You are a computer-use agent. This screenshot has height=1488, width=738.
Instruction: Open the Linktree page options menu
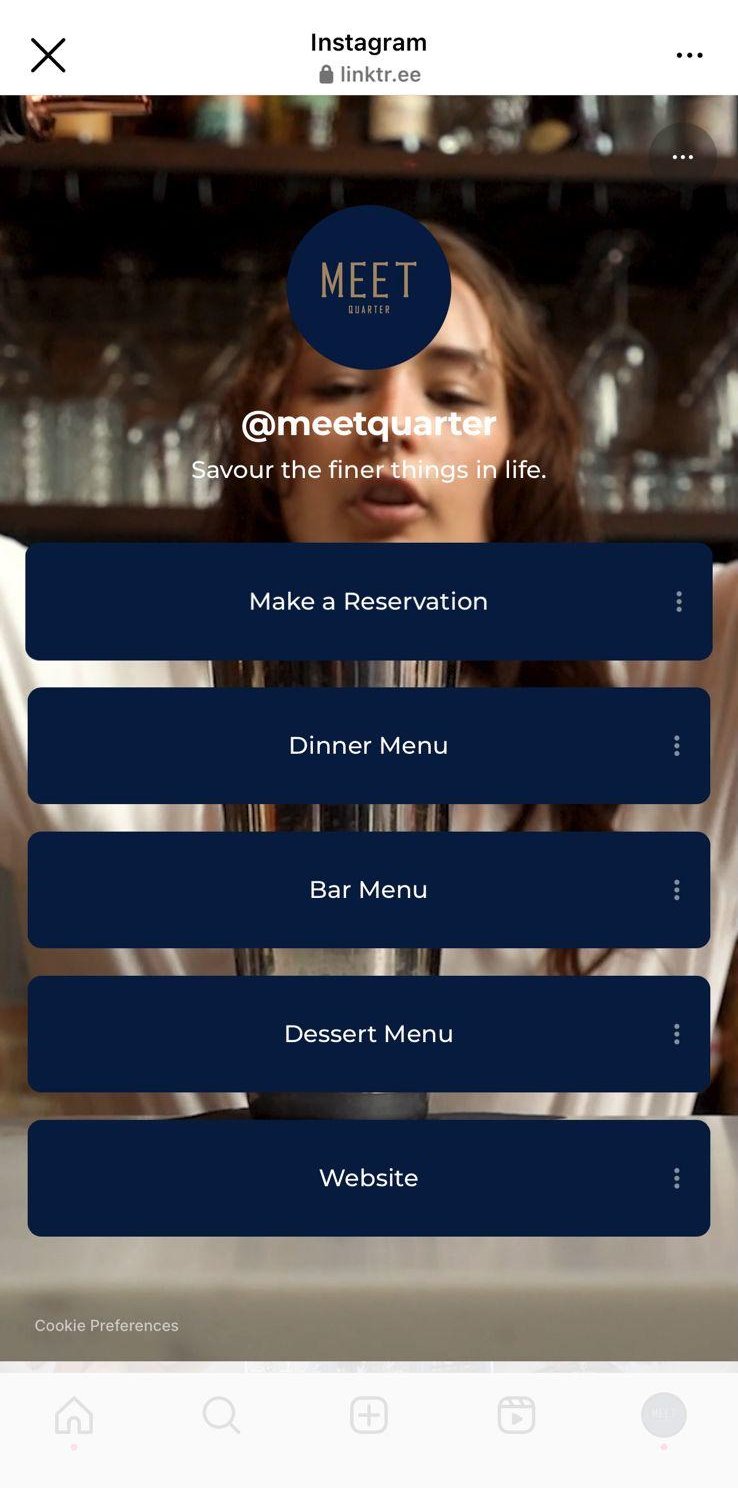tap(683, 157)
